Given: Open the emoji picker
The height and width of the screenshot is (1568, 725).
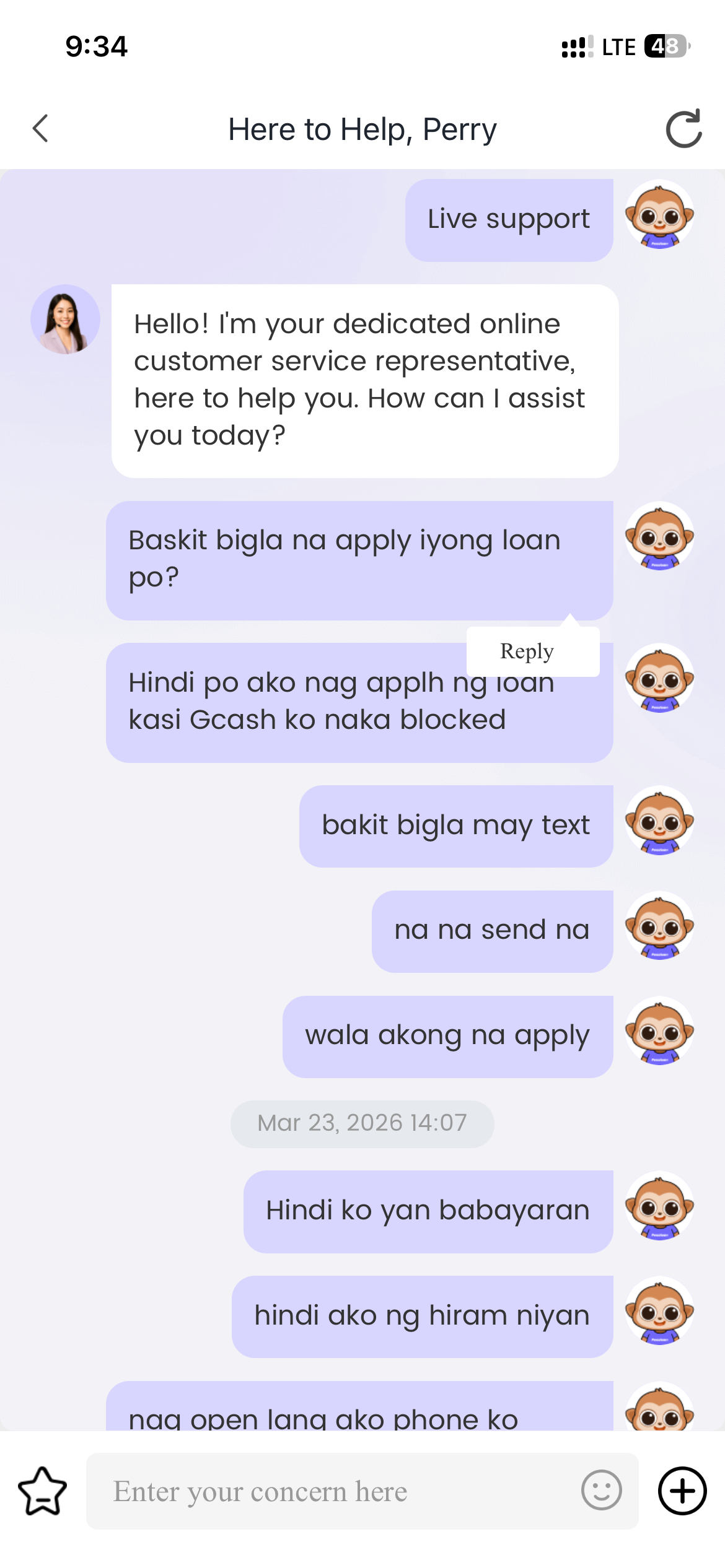Looking at the screenshot, I should (x=601, y=1491).
